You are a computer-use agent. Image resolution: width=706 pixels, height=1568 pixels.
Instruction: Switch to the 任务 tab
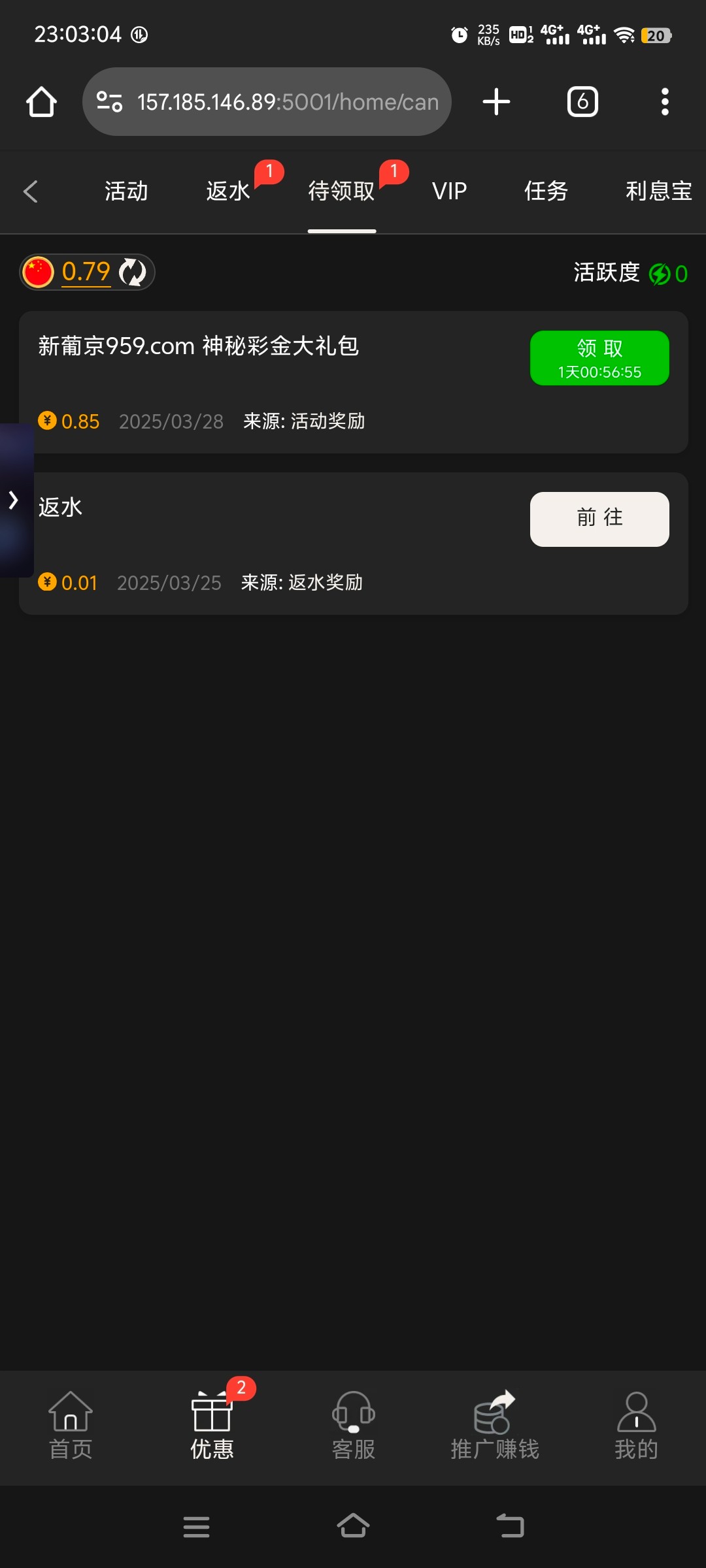(546, 191)
